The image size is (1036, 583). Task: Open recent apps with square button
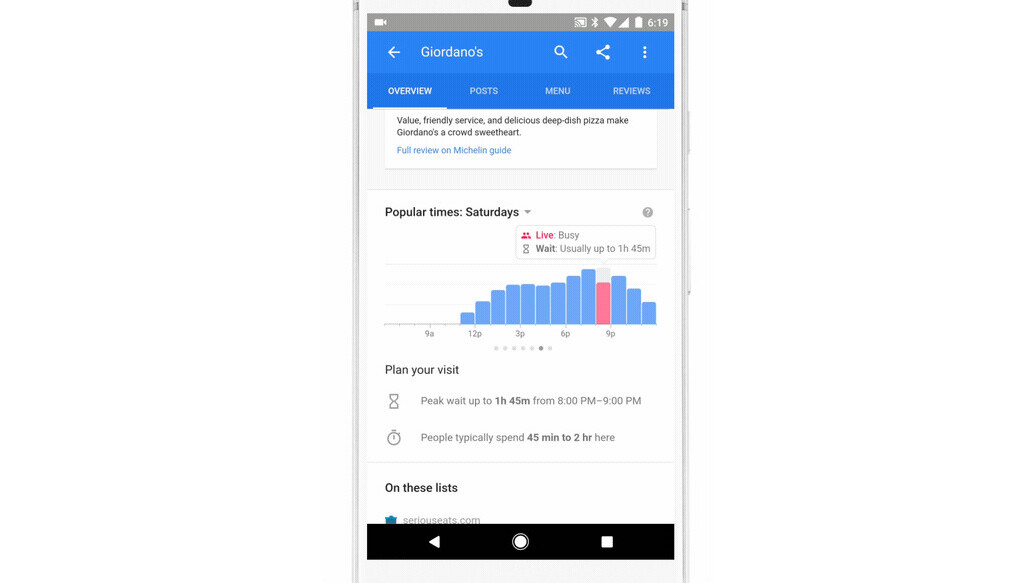607,541
